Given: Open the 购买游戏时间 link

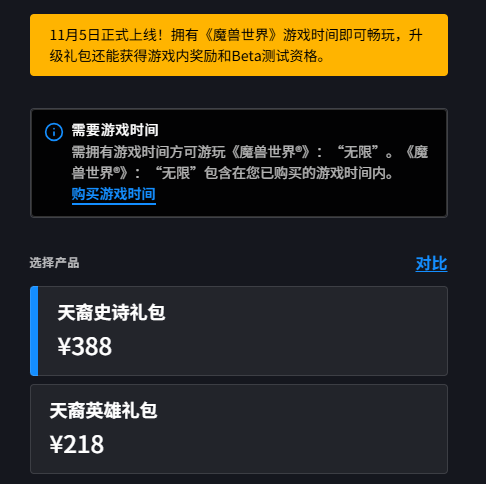Looking at the screenshot, I should pyautogui.click(x=114, y=194).
